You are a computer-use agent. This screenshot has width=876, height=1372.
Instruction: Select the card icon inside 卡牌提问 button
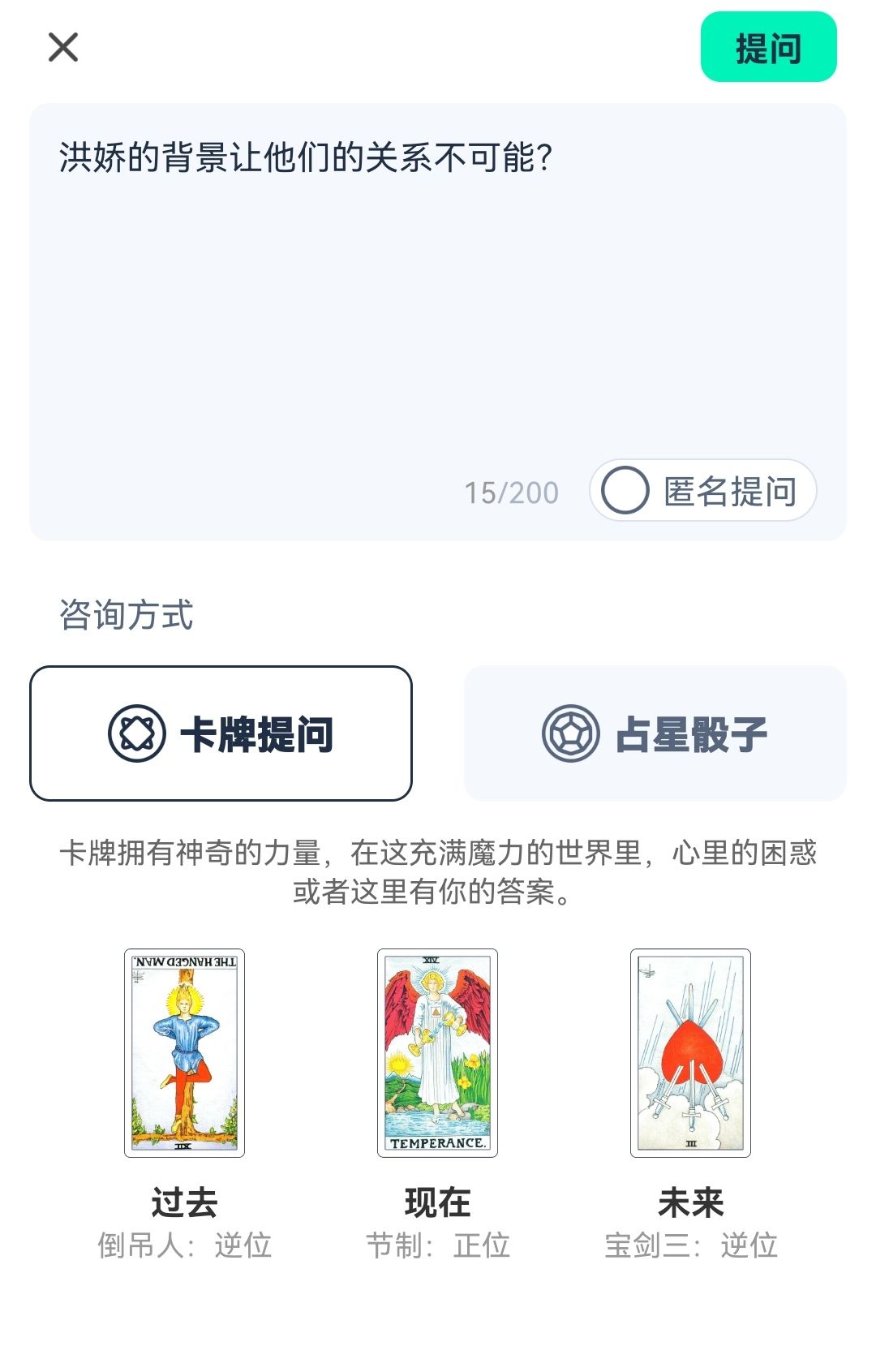(x=136, y=733)
